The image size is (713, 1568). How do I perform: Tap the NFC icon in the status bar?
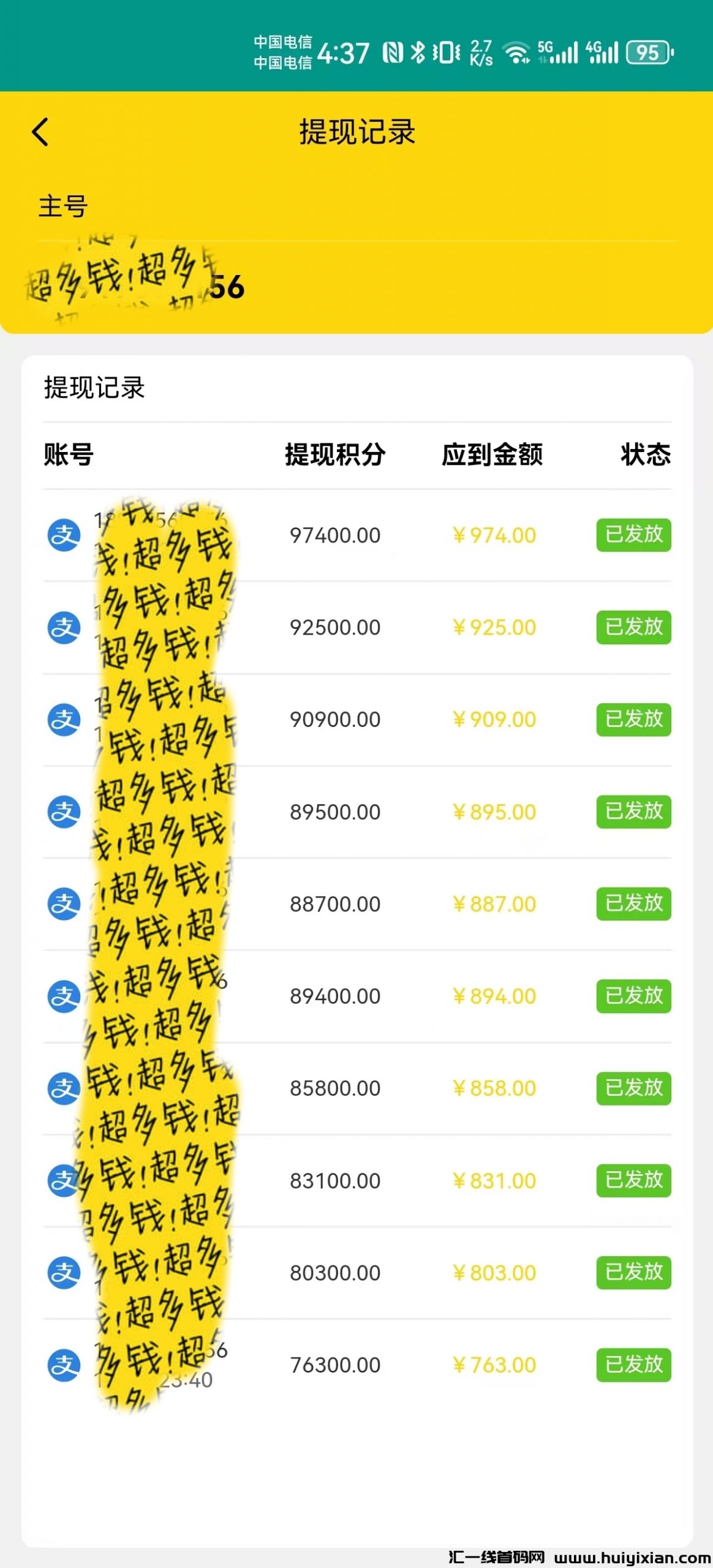pyautogui.click(x=392, y=53)
